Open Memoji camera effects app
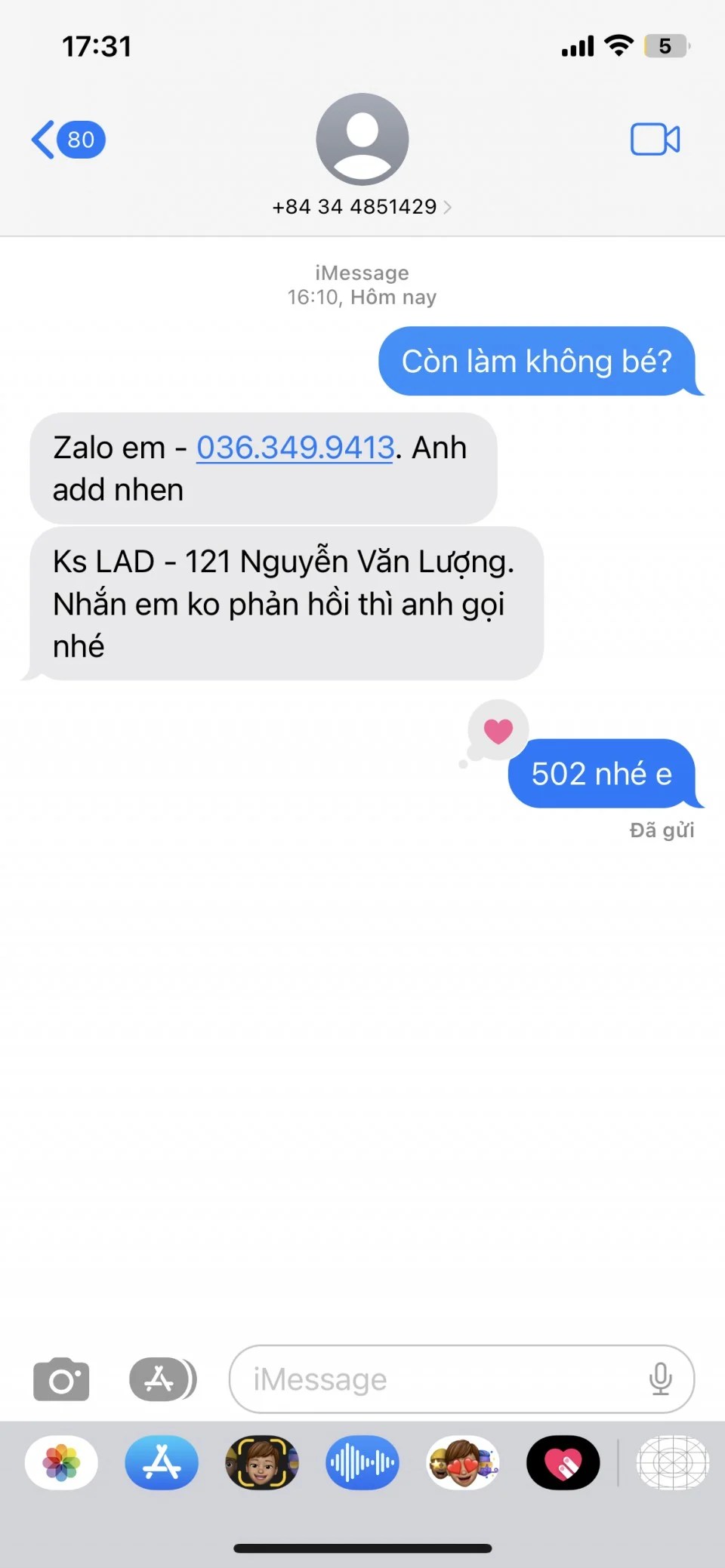Screen dimensions: 725x1568 click(x=262, y=1463)
